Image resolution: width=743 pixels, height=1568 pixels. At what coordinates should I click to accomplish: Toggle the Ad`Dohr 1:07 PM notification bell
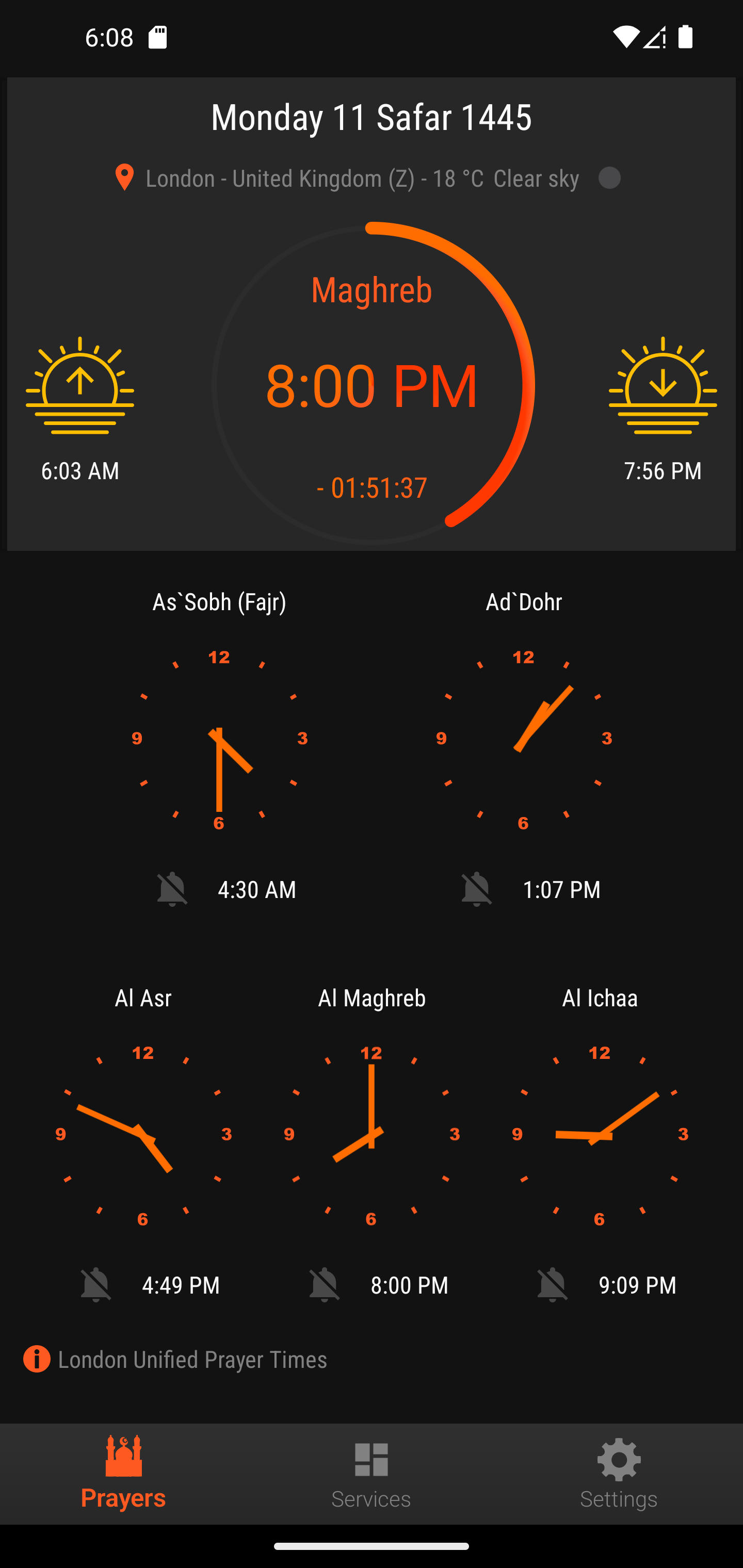(476, 889)
